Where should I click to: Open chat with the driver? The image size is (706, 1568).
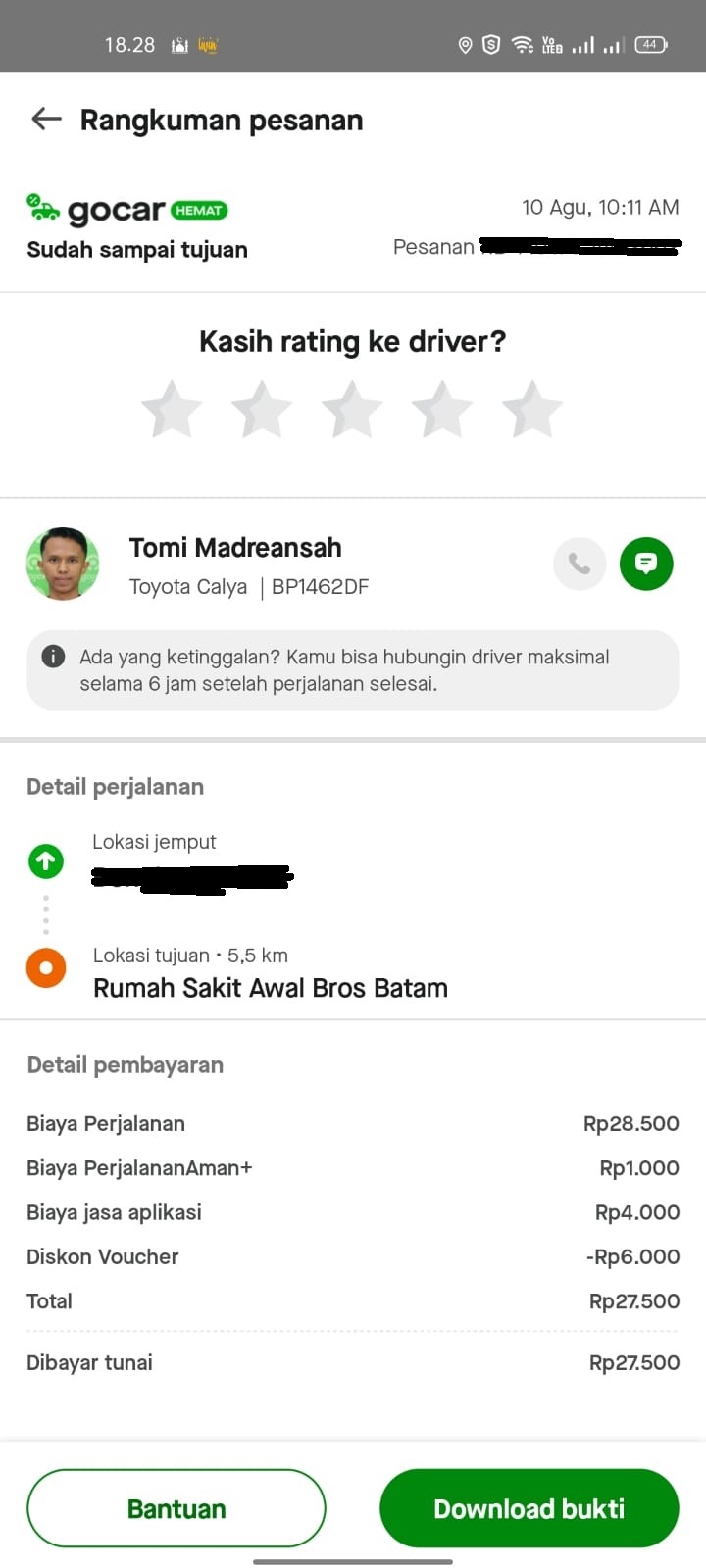(x=646, y=563)
